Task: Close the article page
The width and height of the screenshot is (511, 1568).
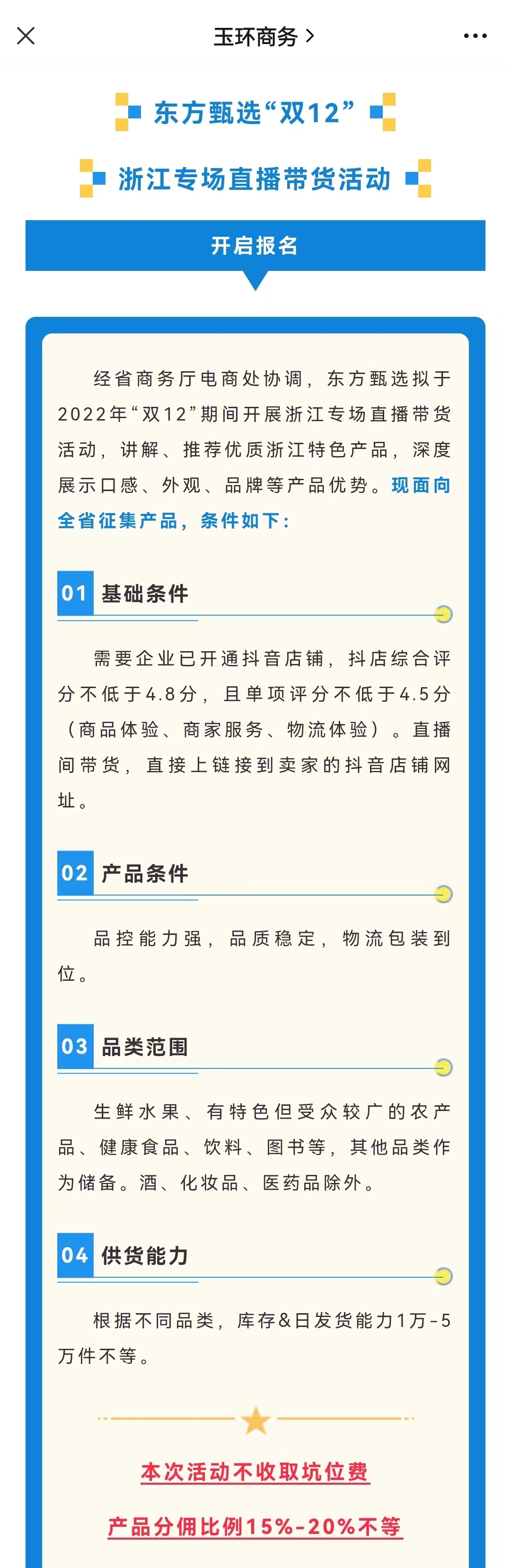Action: [x=26, y=36]
